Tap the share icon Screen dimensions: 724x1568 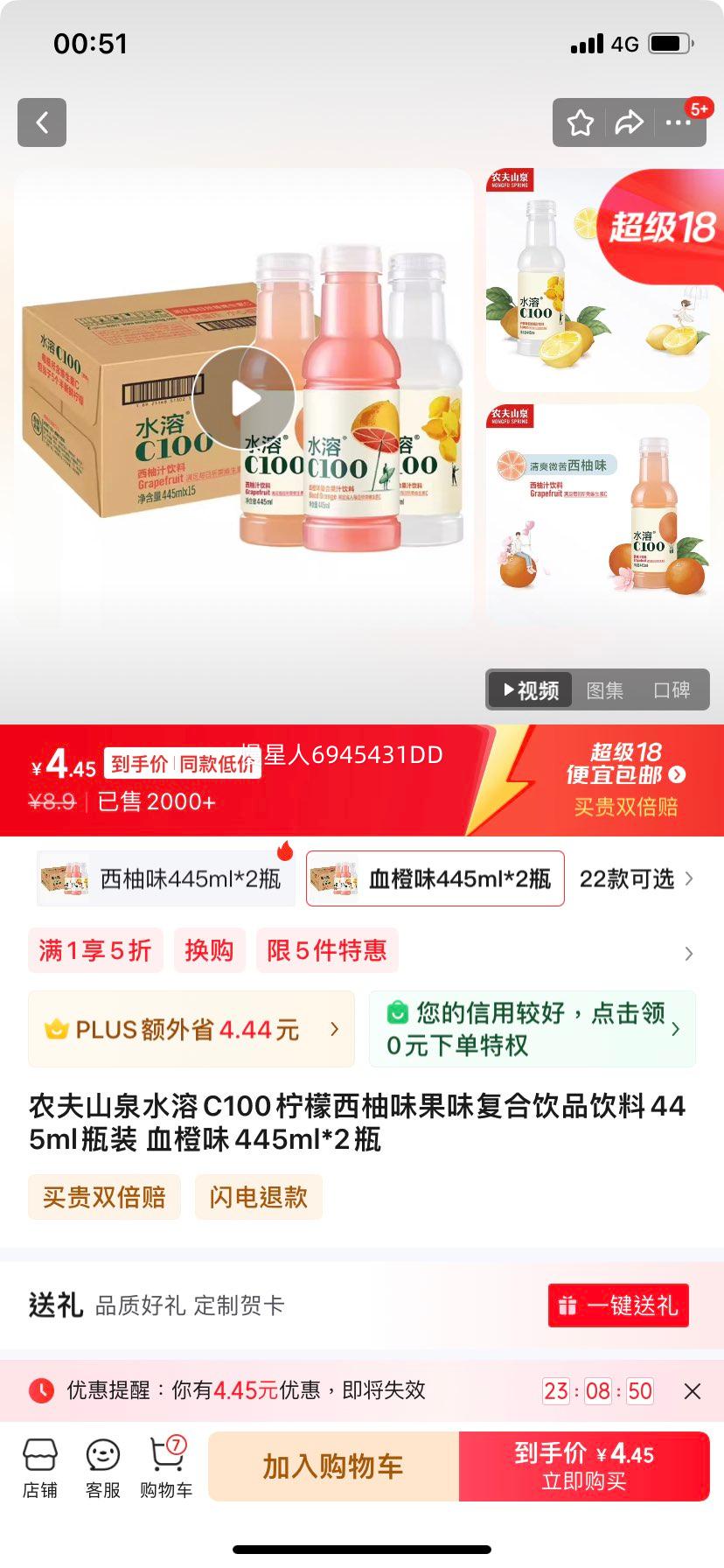[629, 122]
